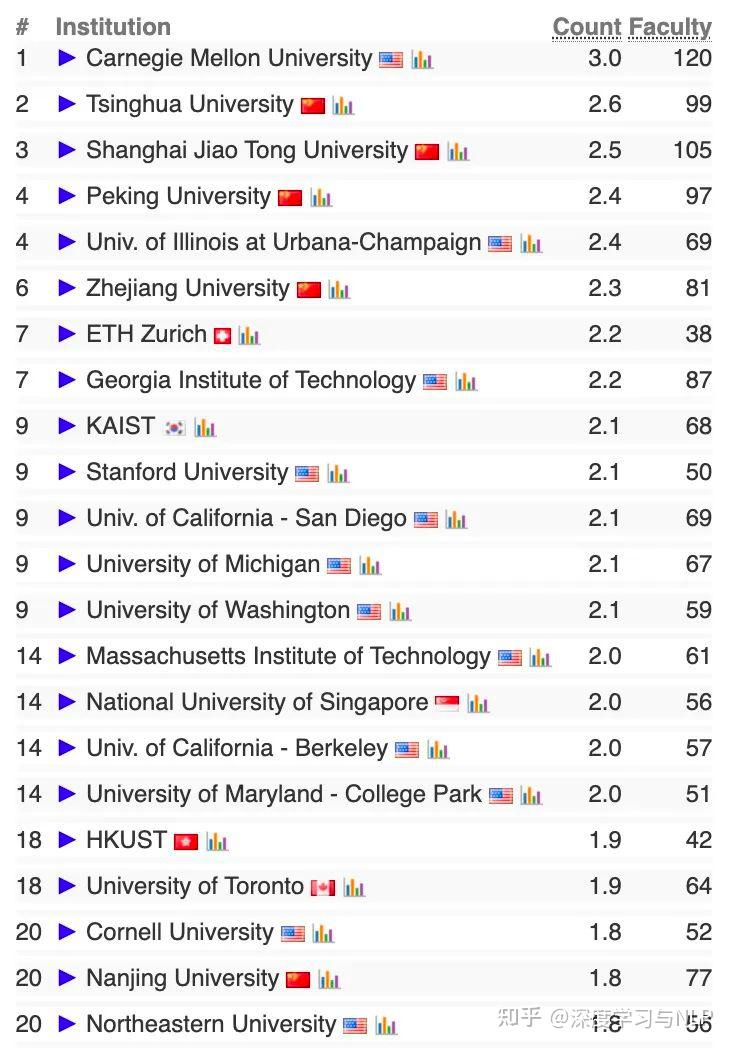This screenshot has width=732, height=1048.
Task: Expand the University of Michigan row
Action: 67,564
